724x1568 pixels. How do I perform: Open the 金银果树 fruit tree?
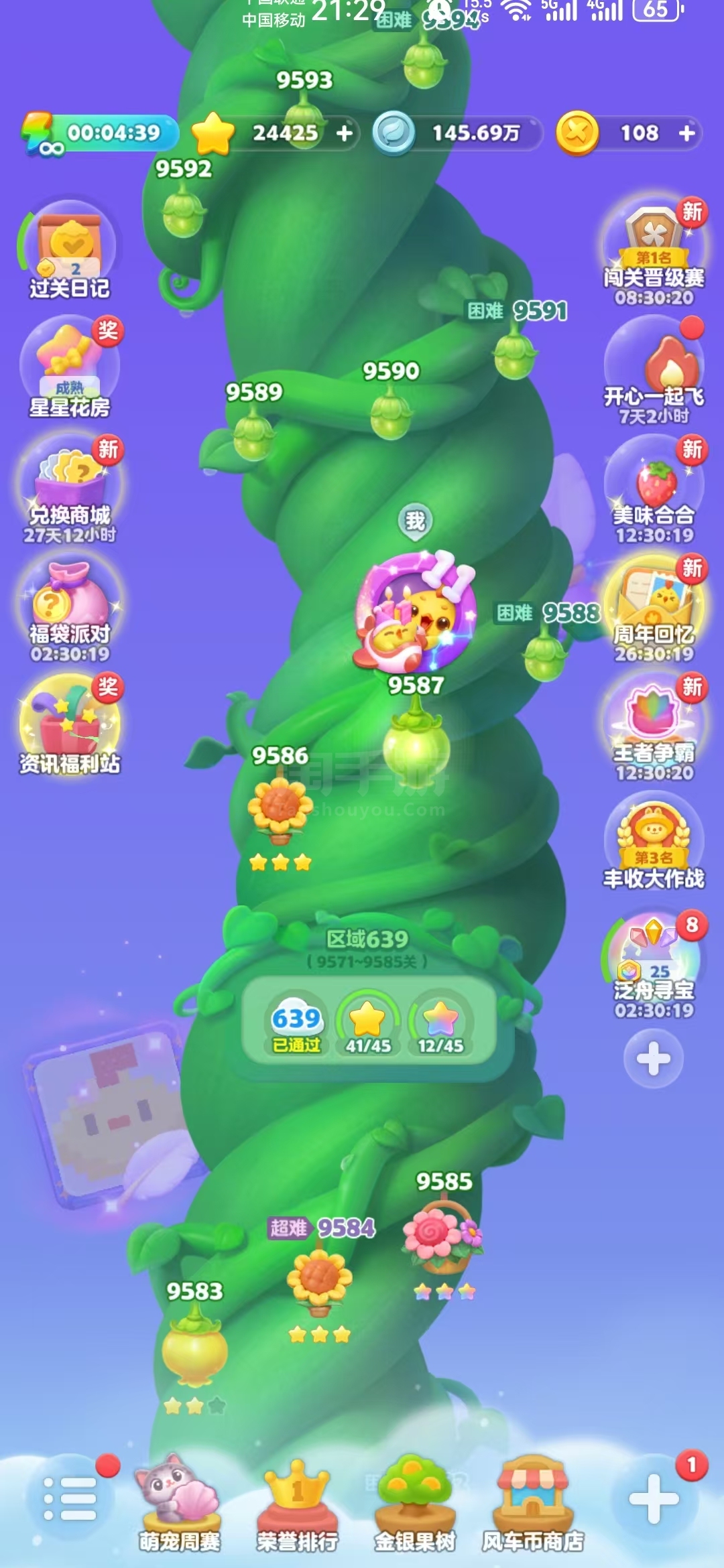pyautogui.click(x=414, y=1504)
